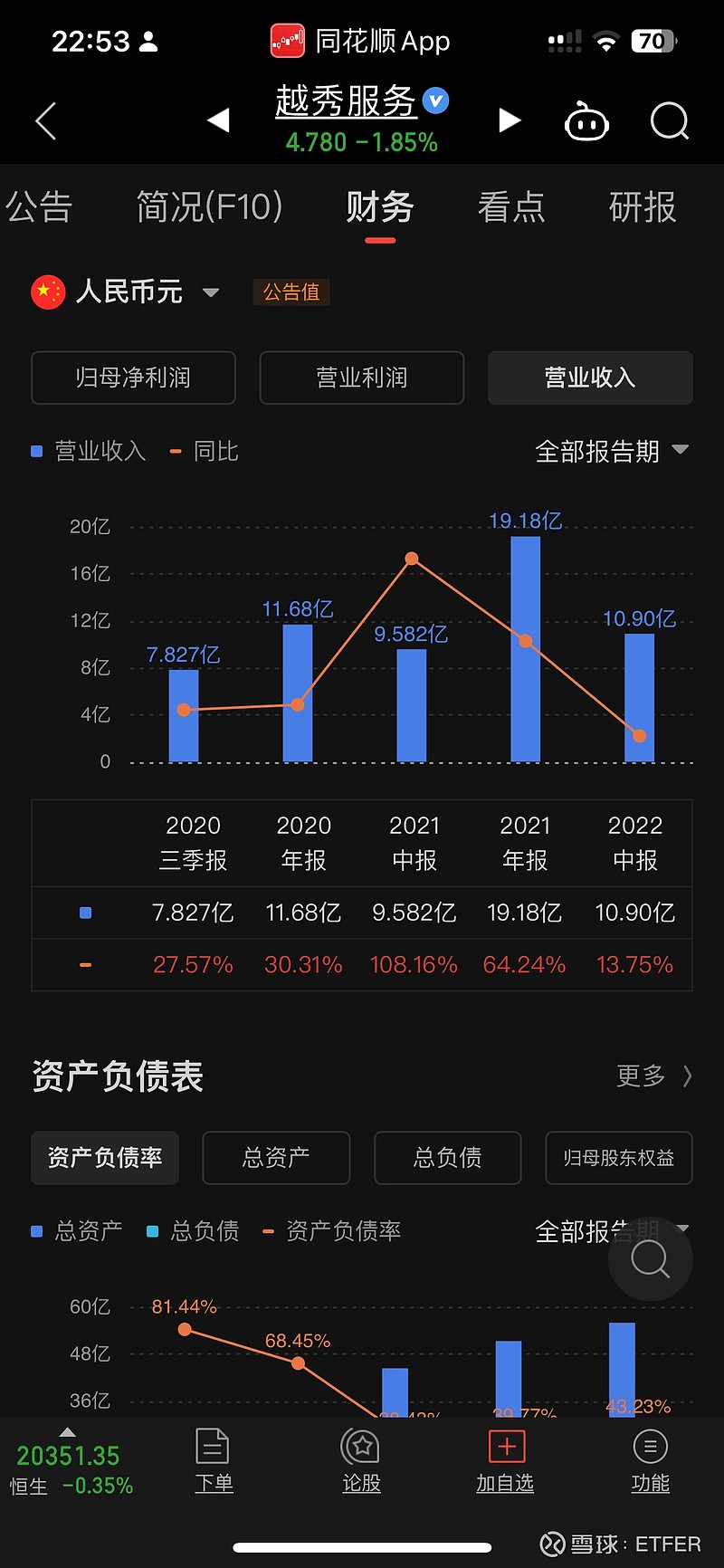This screenshot has height=1568, width=724.
Task: Switch to the 看点 tab
Action: 511,207
